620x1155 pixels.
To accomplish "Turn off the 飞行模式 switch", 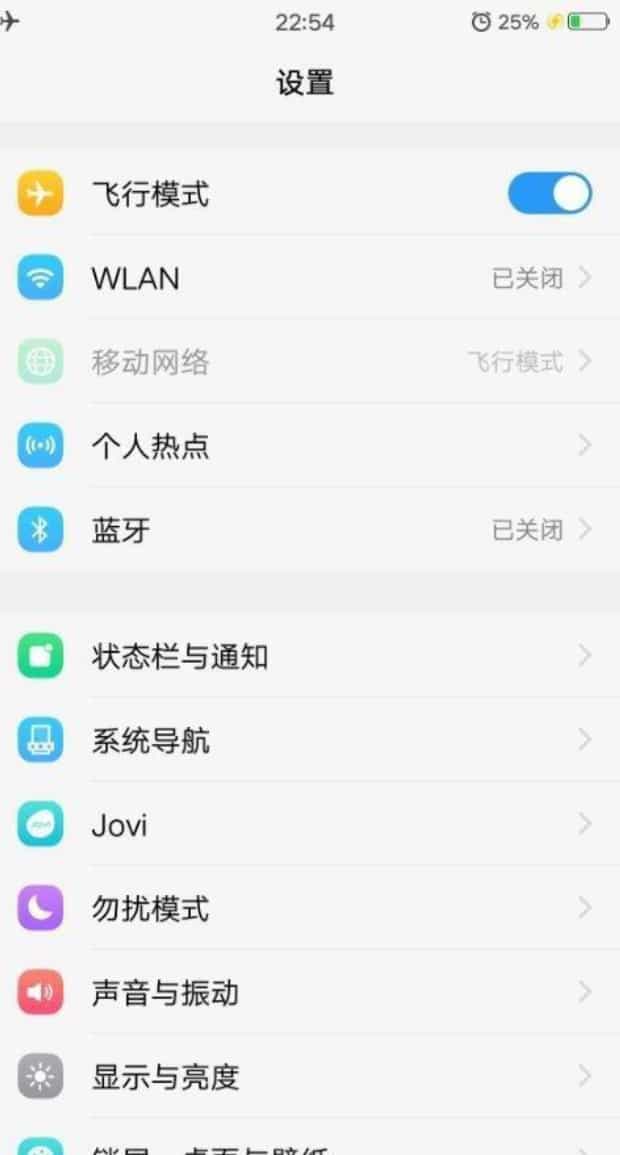I will tap(549, 194).
